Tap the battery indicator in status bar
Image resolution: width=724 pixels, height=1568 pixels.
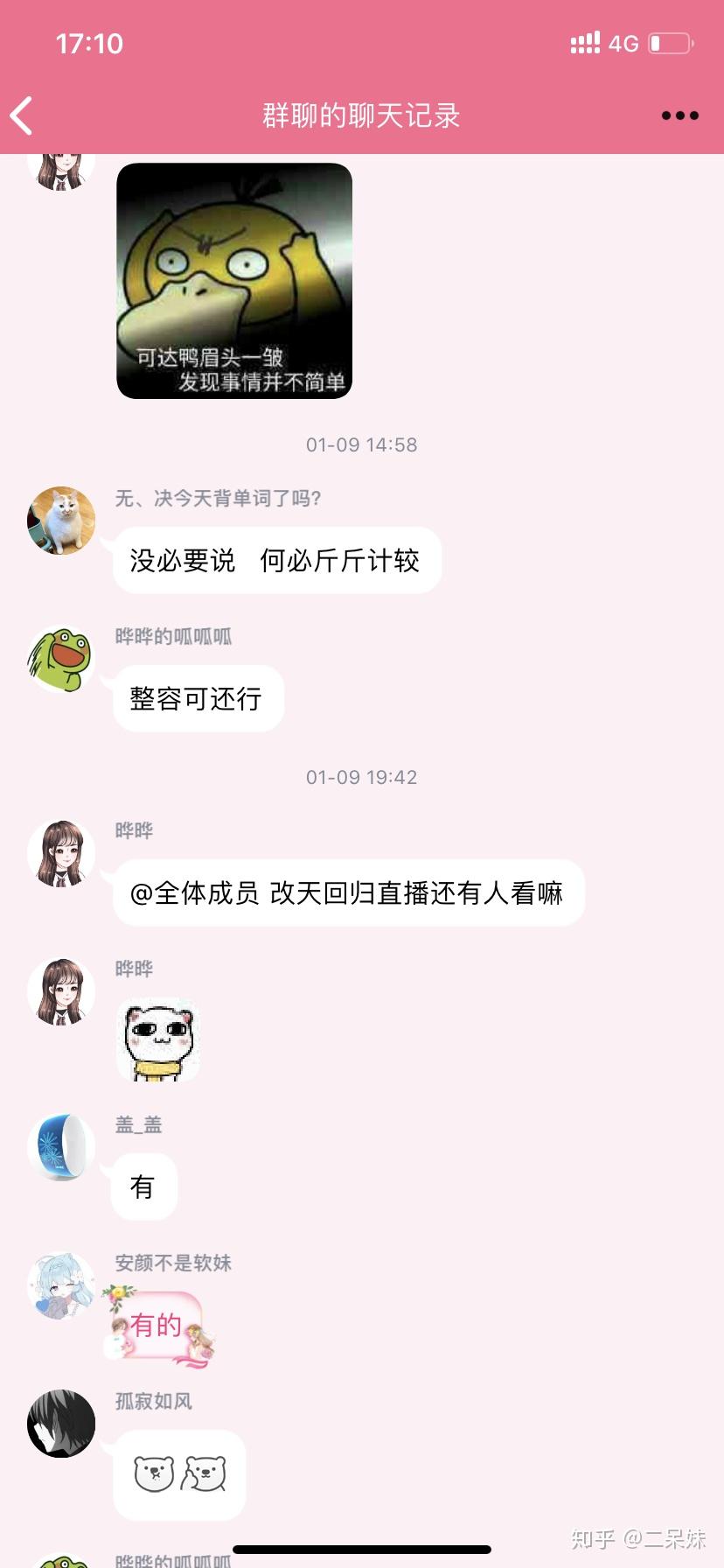tap(667, 43)
